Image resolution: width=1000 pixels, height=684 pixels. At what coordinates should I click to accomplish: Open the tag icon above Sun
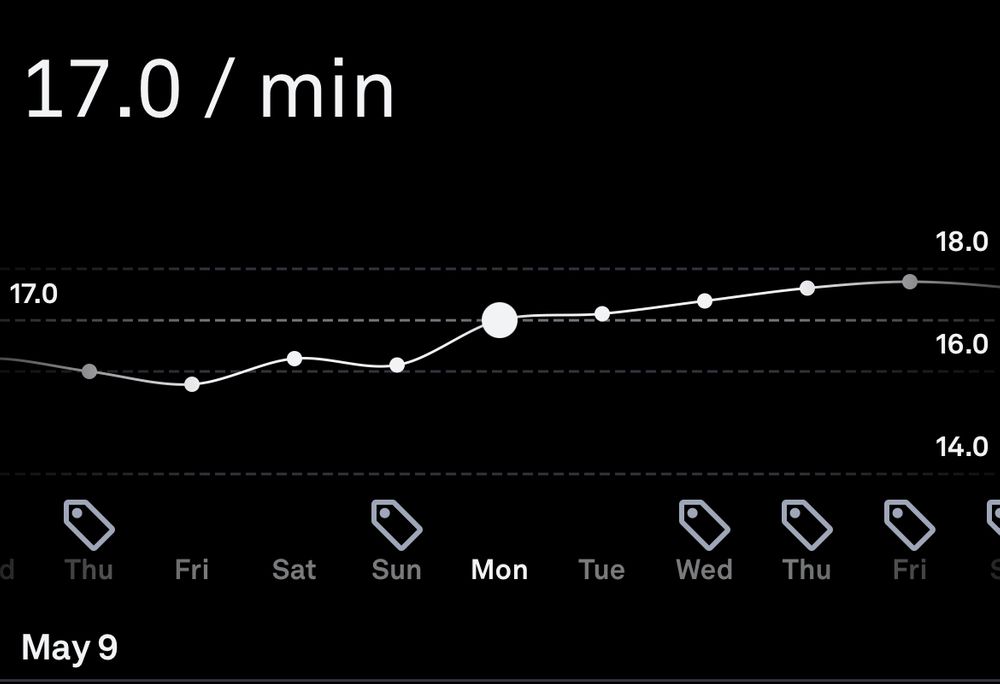(x=397, y=525)
